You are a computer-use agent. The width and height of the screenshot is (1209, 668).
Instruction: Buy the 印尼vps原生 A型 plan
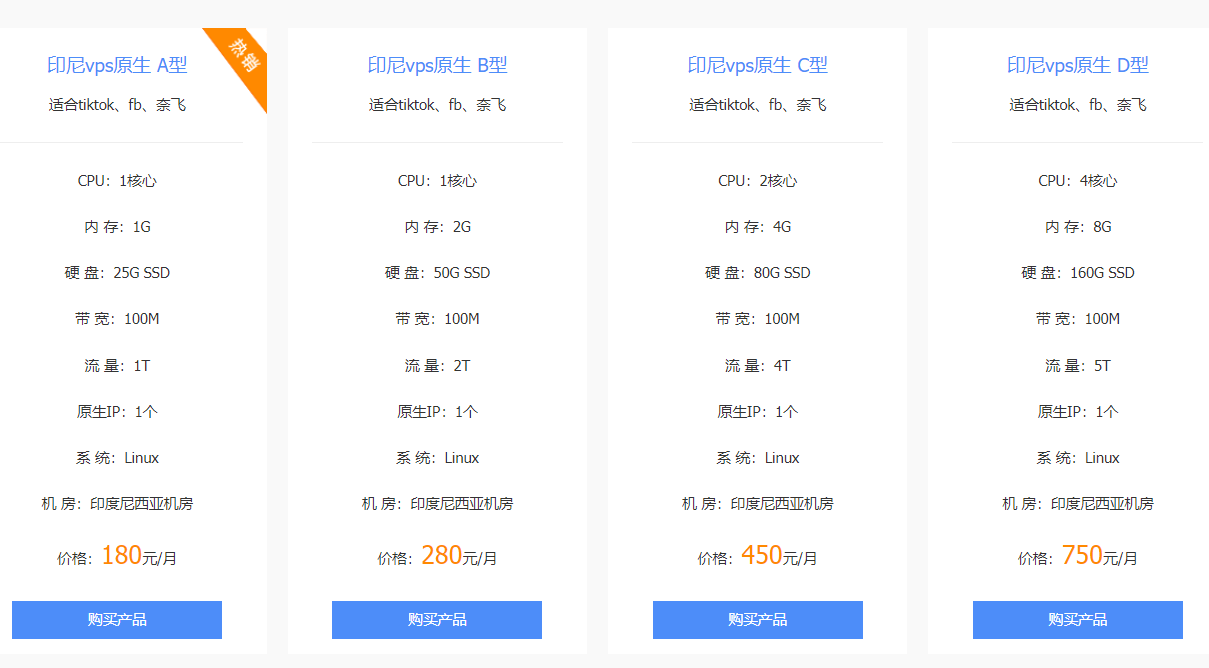tap(117, 620)
